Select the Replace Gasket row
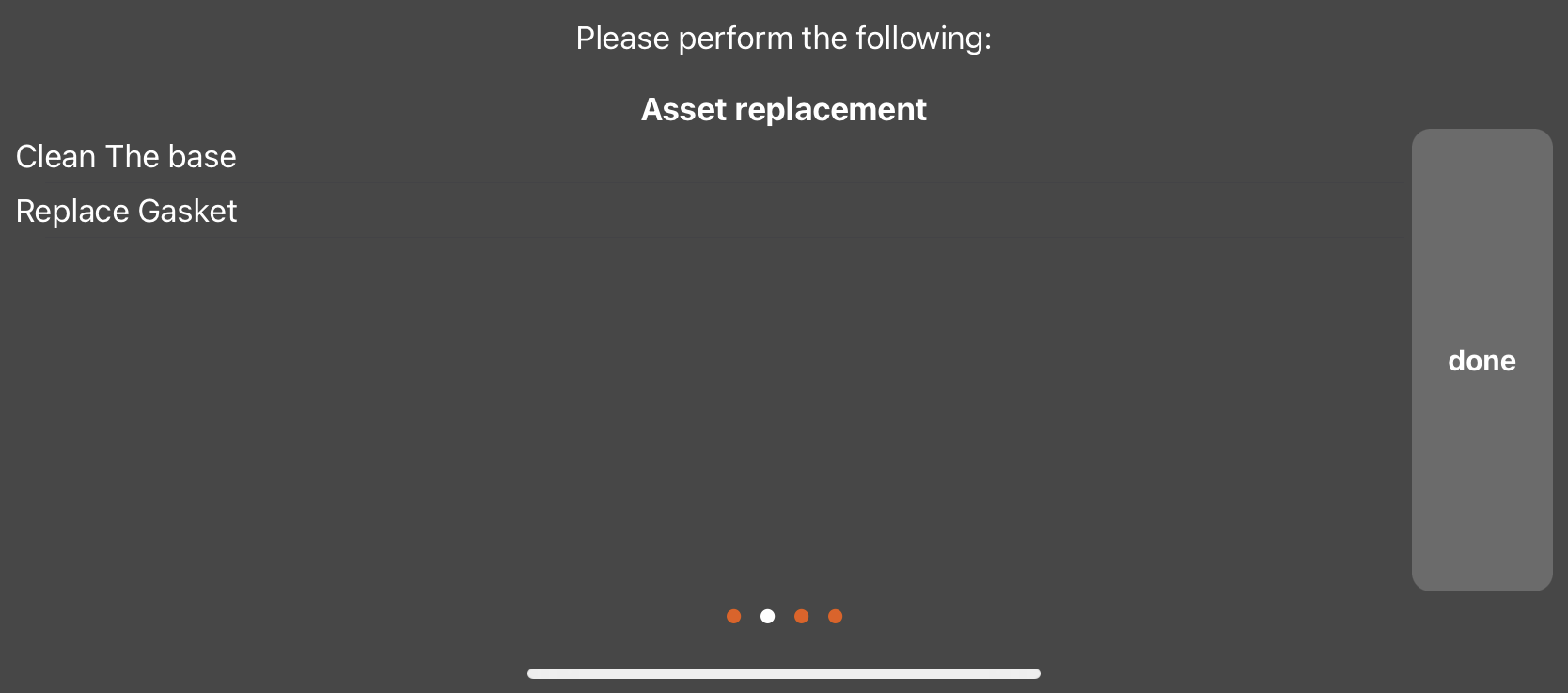Viewport: 1568px width, 693px height. (127, 211)
